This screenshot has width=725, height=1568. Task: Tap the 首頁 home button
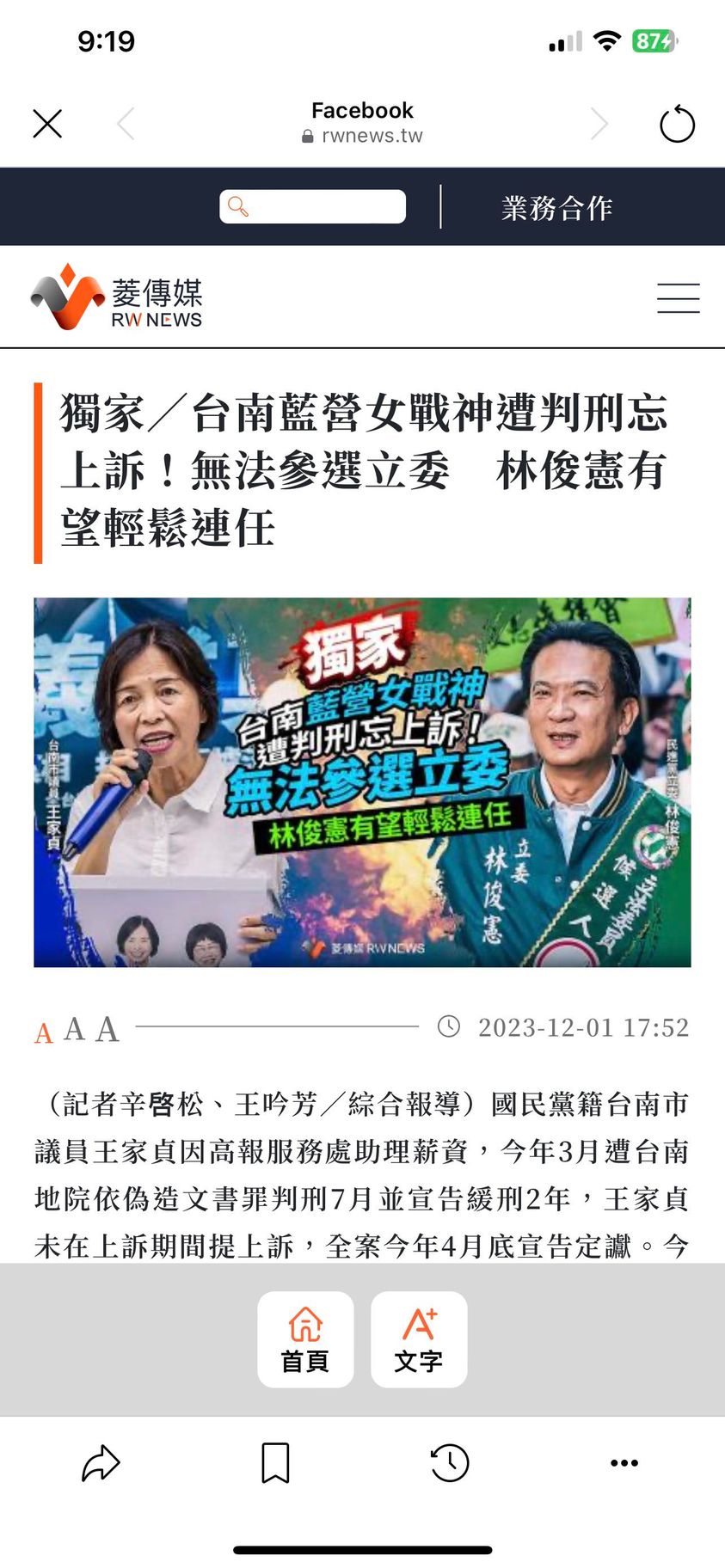tap(305, 1338)
